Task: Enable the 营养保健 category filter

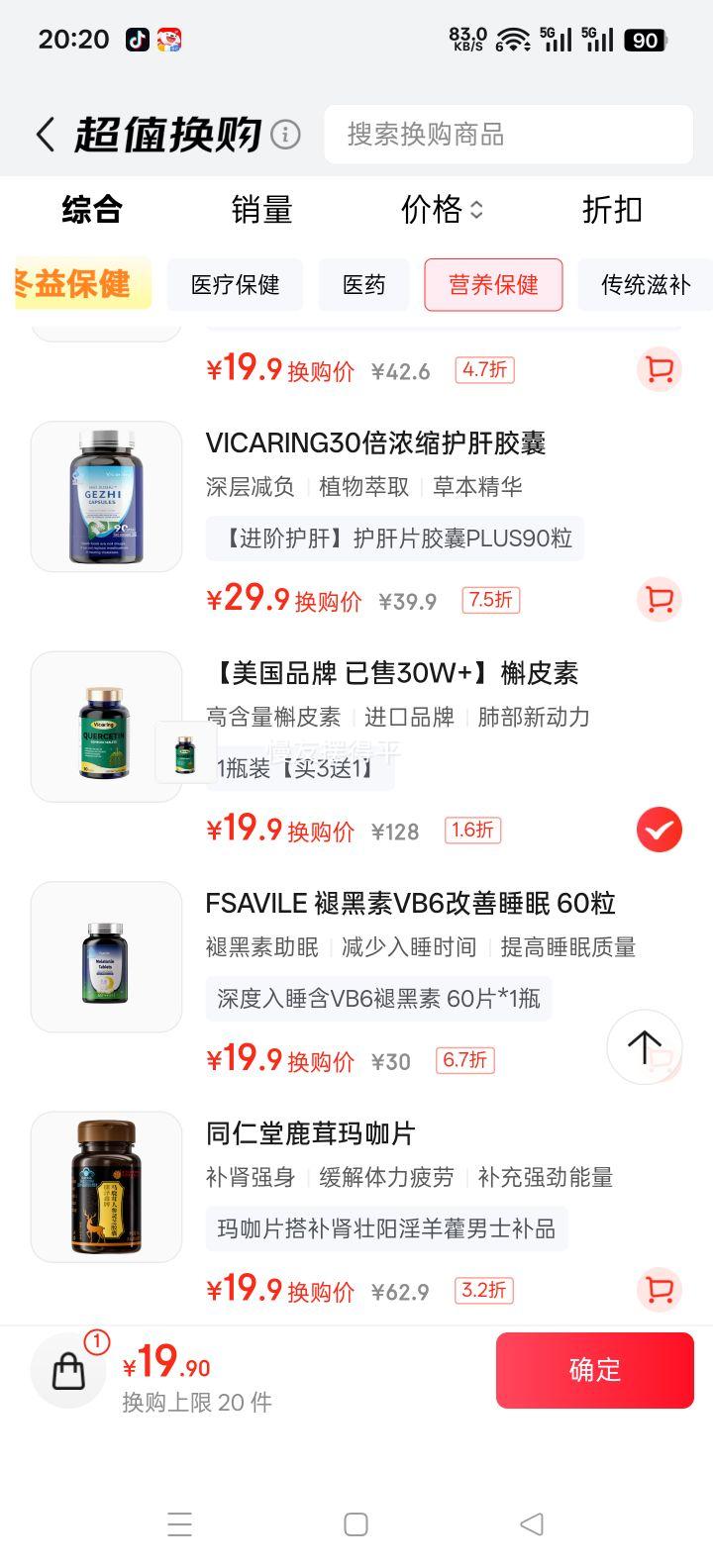Action: pos(493,285)
